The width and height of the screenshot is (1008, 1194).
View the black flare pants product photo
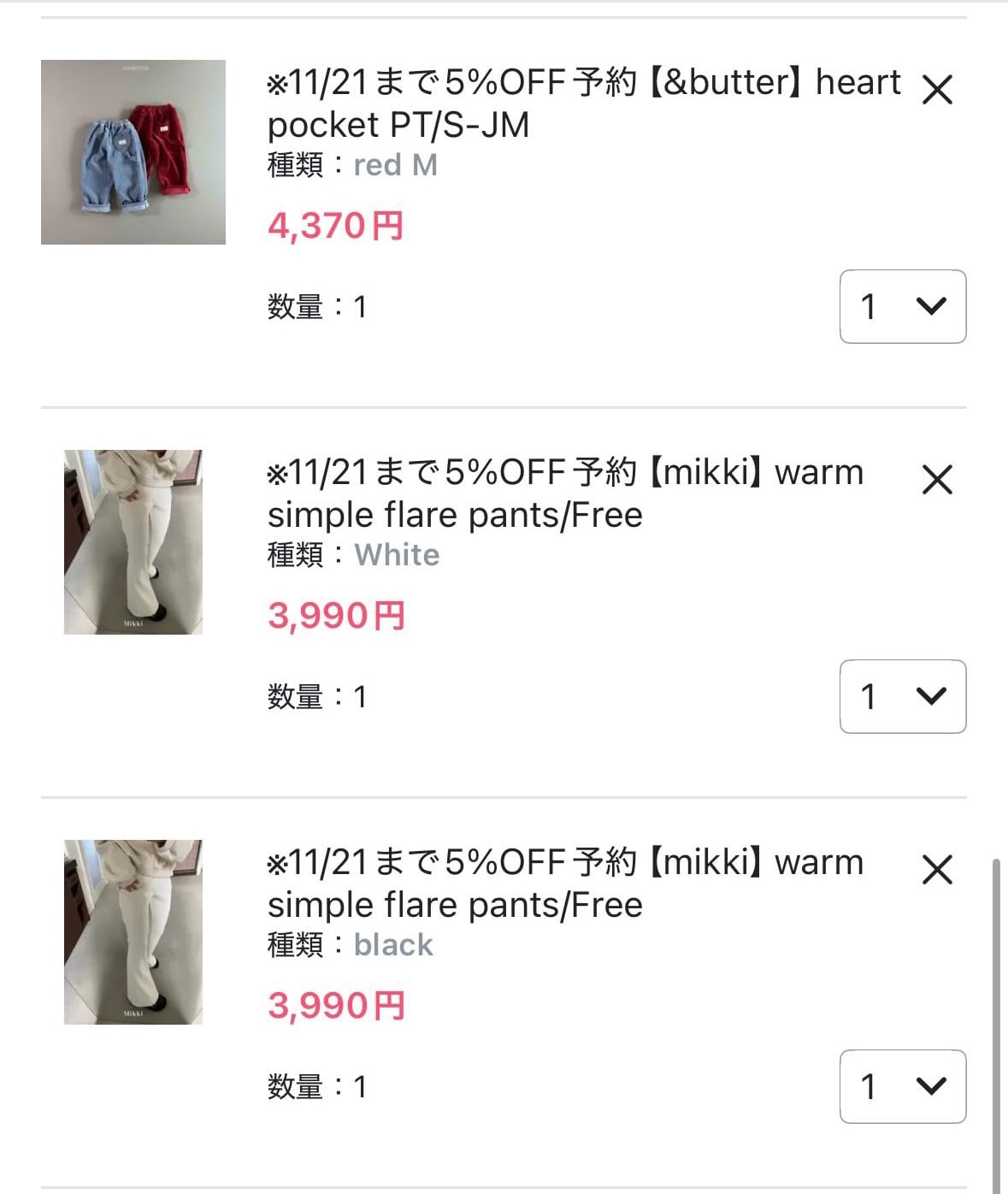click(x=133, y=932)
